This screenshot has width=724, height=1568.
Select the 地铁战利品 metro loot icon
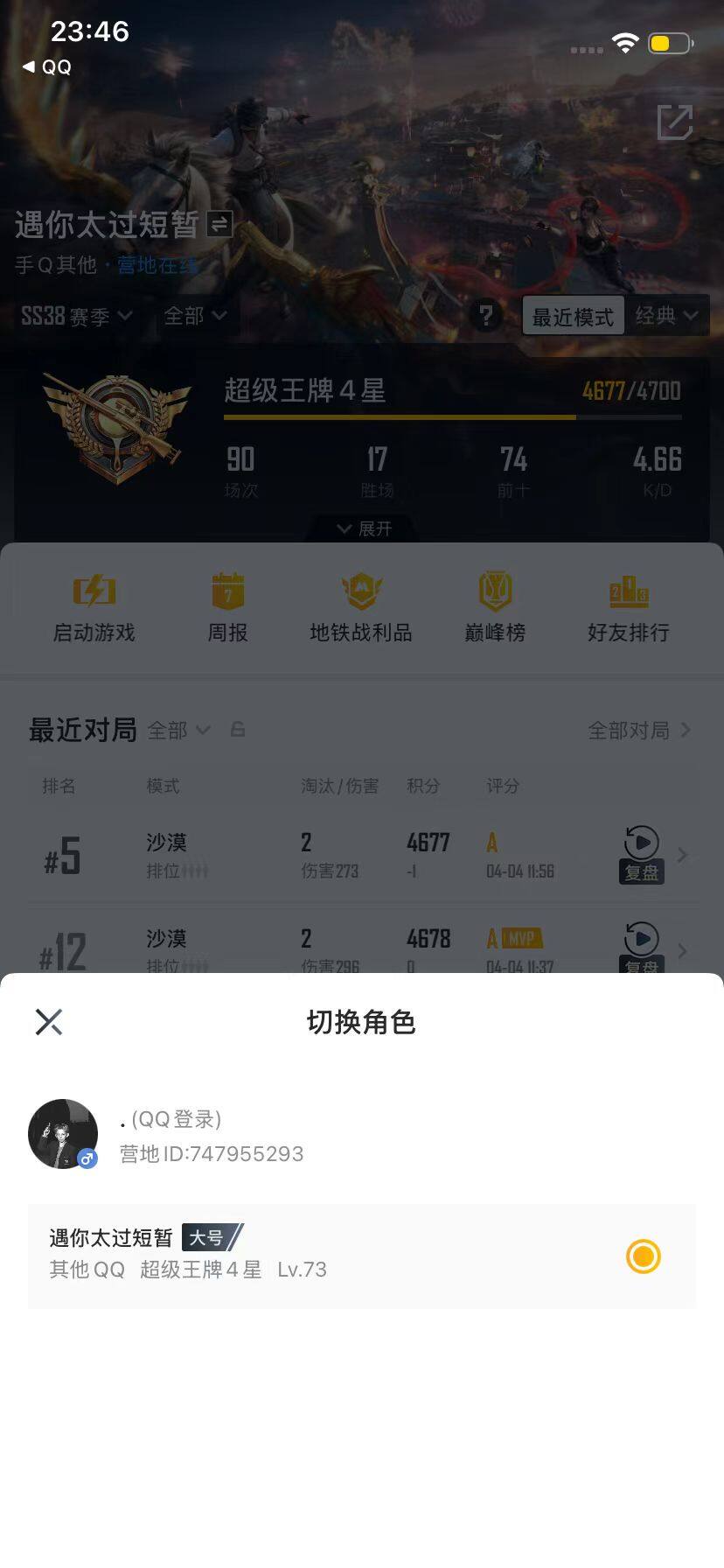click(362, 604)
